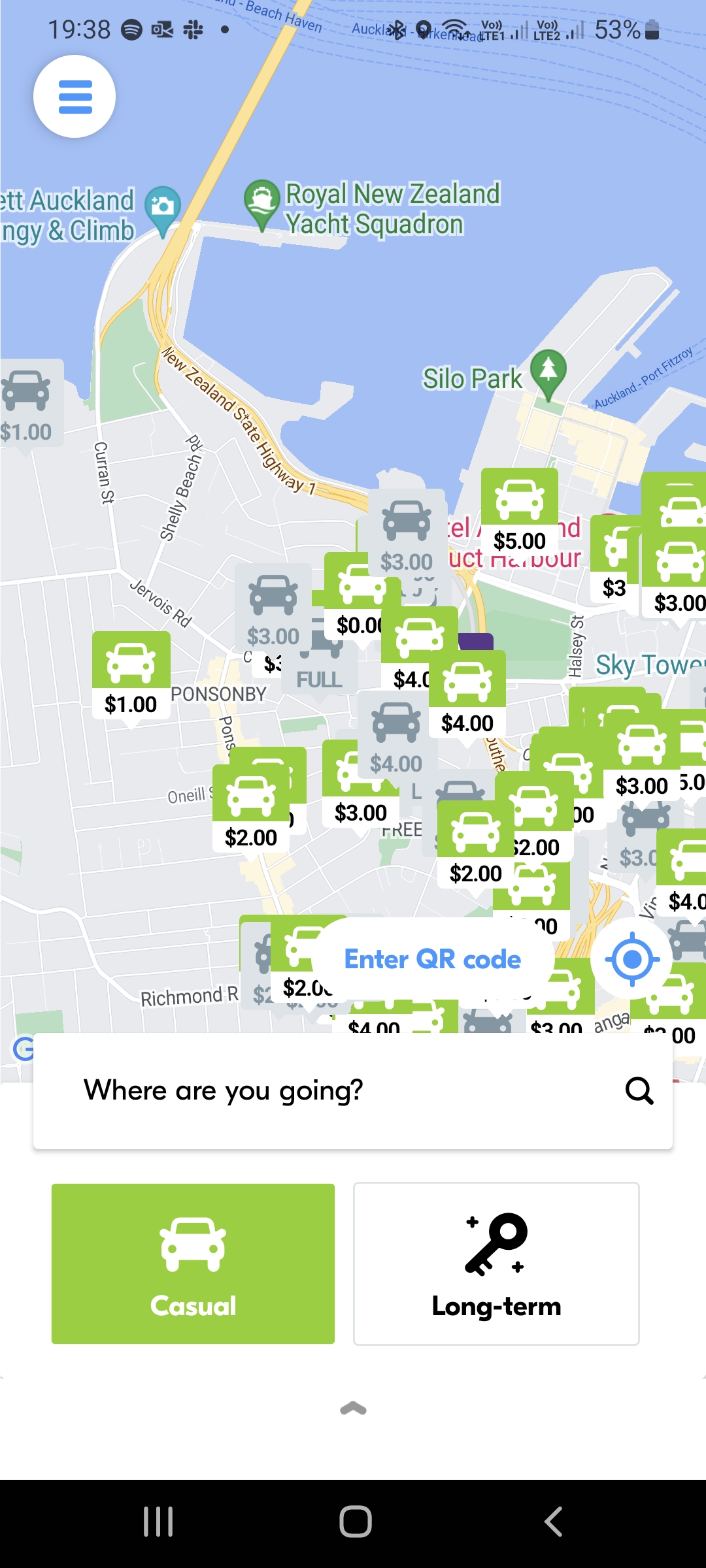Expand the bottom panel chevron
Viewport: 706px width, 1568px height.
coord(353,1409)
